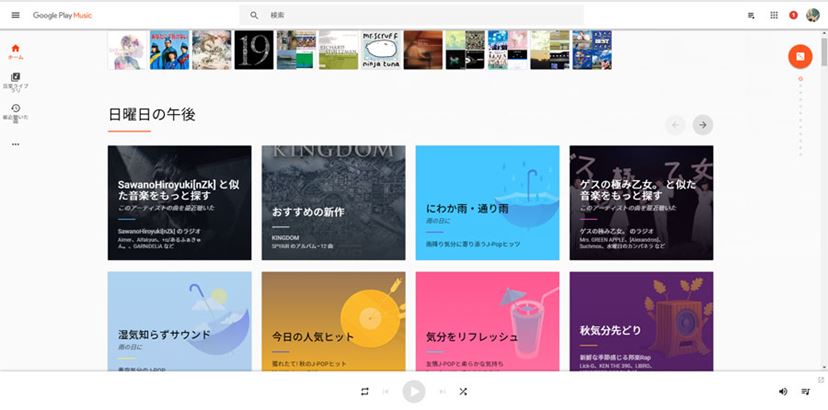Tap the 検索 search box
Screen dimensions: 828x410
[x=410, y=15]
